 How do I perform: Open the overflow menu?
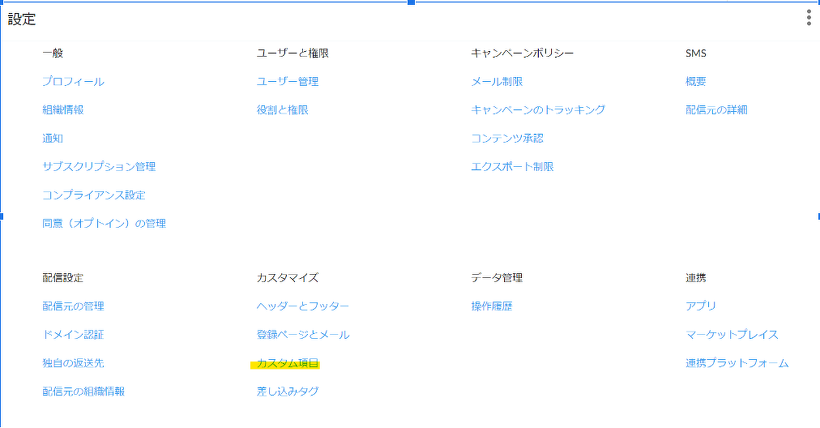pyautogui.click(x=809, y=18)
